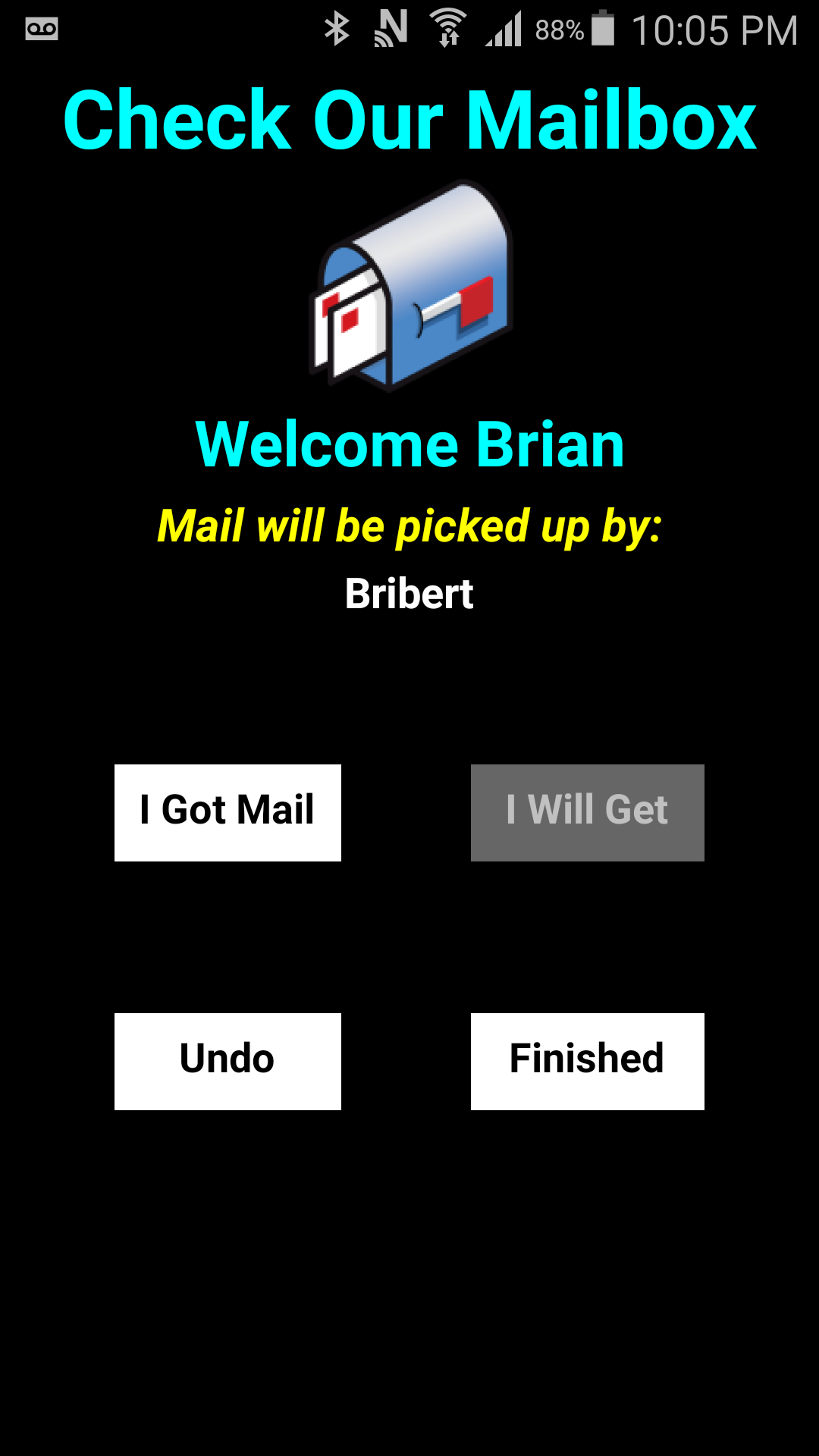This screenshot has width=819, height=1456.
Task: Click the Bribert name label
Action: coord(409,595)
